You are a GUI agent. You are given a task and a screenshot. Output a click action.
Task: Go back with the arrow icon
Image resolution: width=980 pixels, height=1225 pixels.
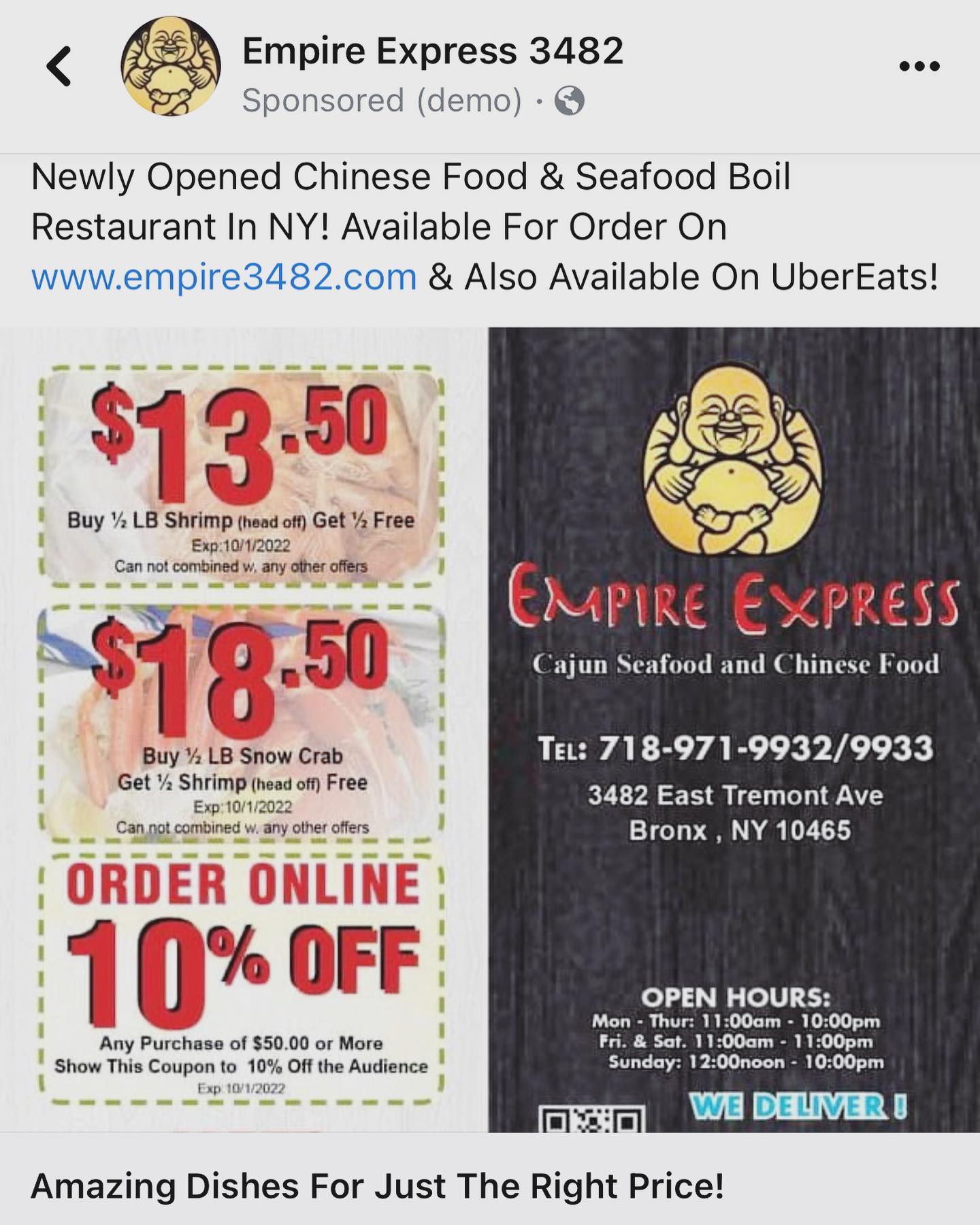59,66
